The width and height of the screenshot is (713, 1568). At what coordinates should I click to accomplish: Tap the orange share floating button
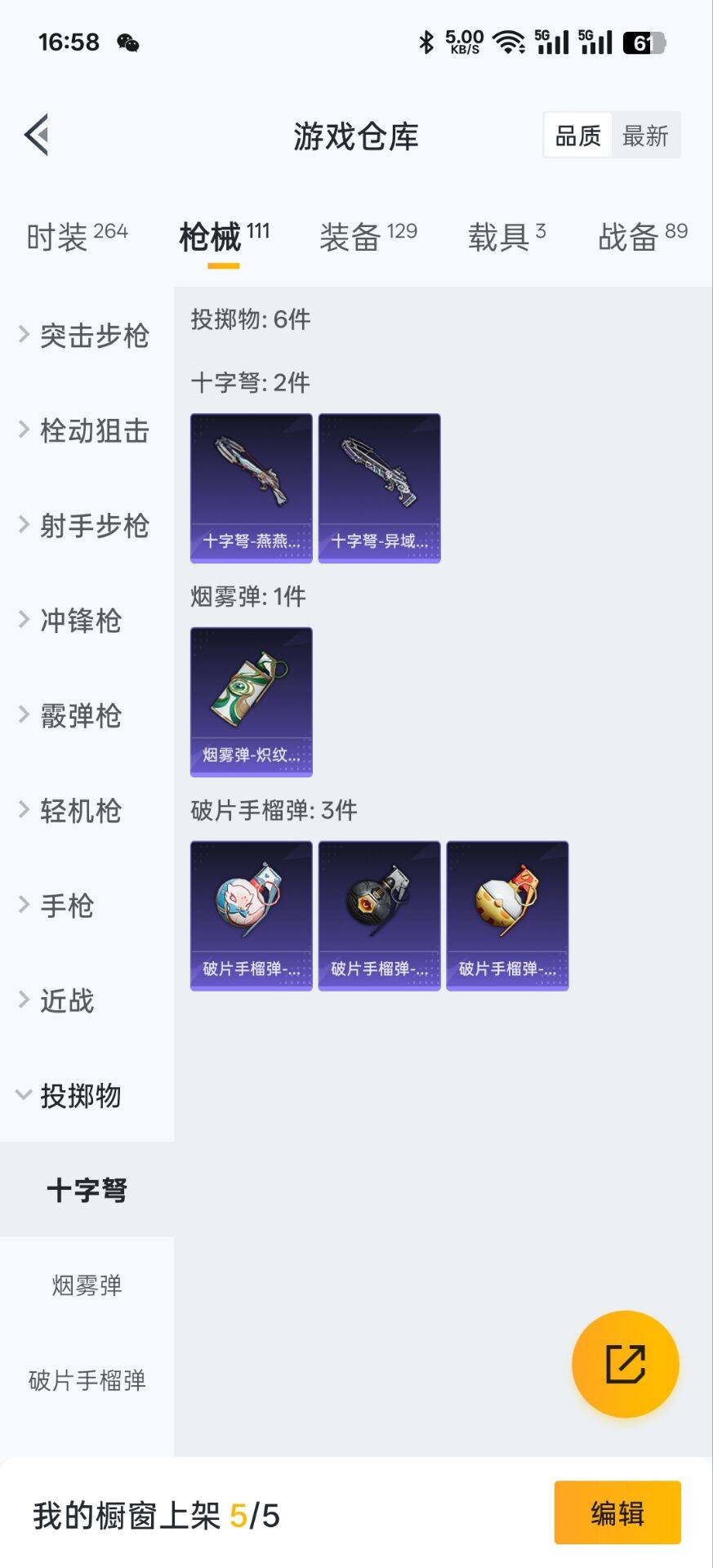coord(625,1364)
